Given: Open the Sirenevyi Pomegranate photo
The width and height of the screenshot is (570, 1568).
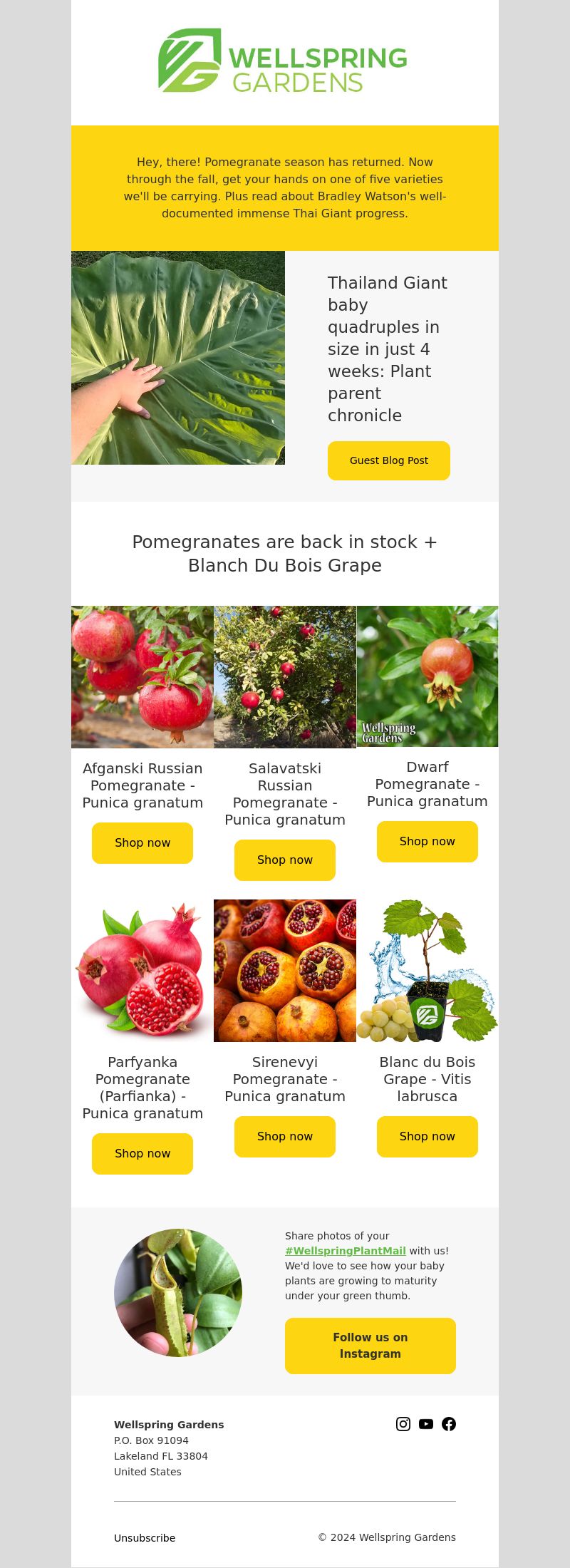Looking at the screenshot, I should click(x=285, y=970).
